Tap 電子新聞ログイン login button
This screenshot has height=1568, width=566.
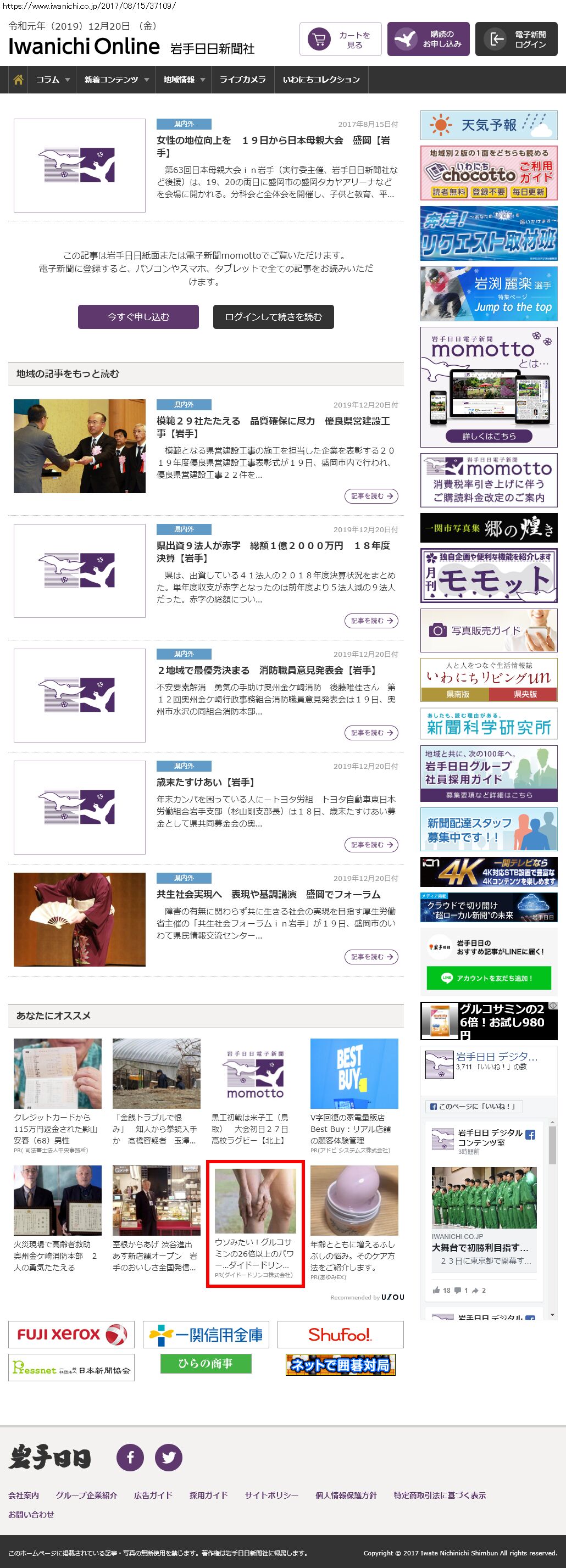(x=516, y=40)
